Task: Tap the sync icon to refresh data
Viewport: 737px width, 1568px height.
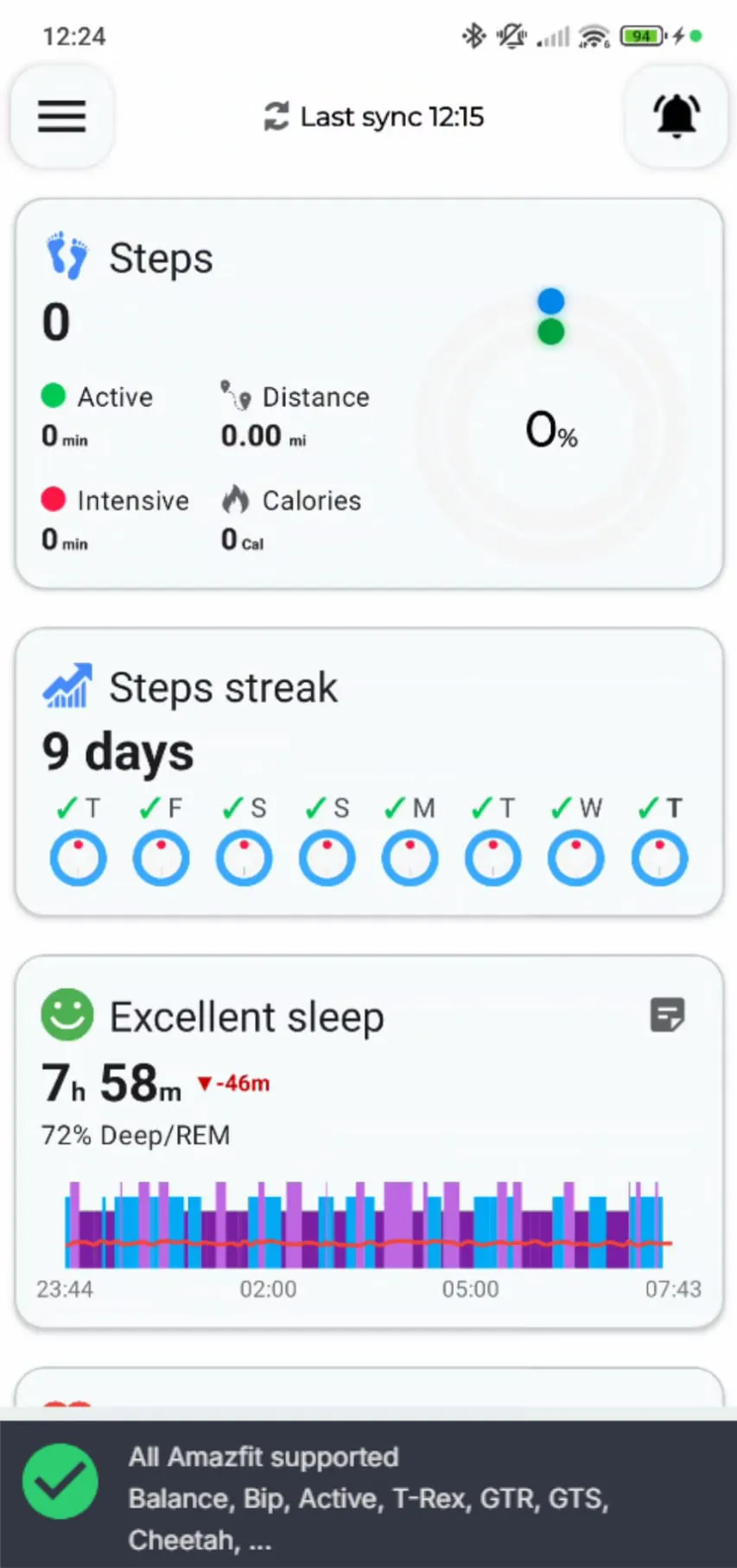Action: (x=274, y=116)
